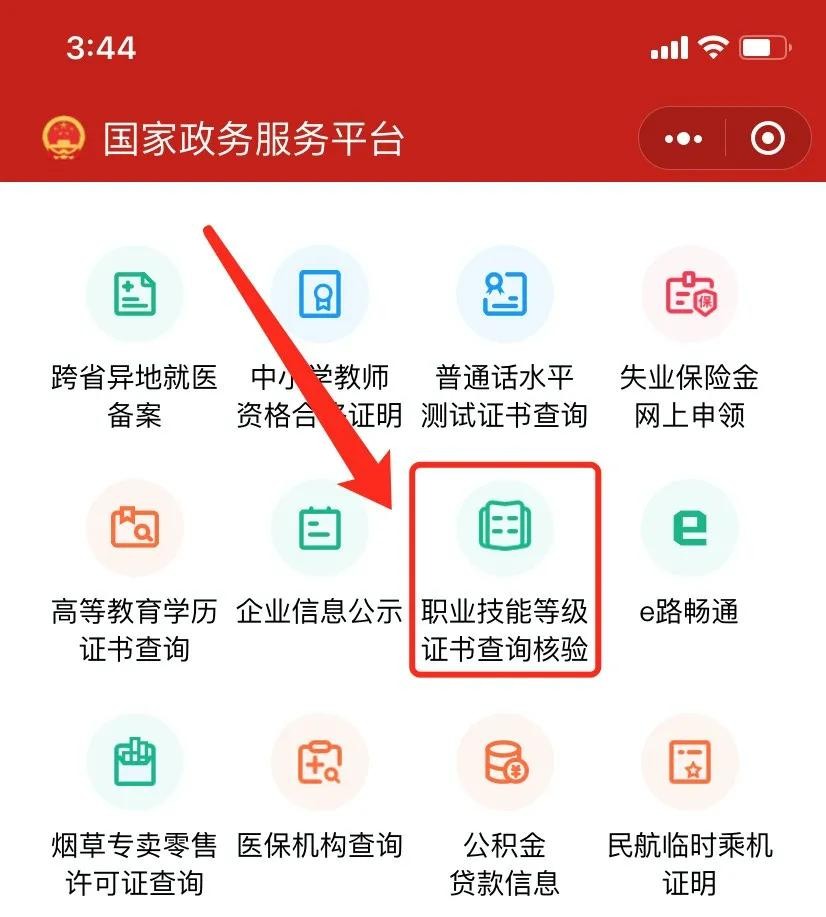The width and height of the screenshot is (826, 917).
Task: Open 烟草专卖零售许可证查询
Action: pyautogui.click(x=135, y=764)
